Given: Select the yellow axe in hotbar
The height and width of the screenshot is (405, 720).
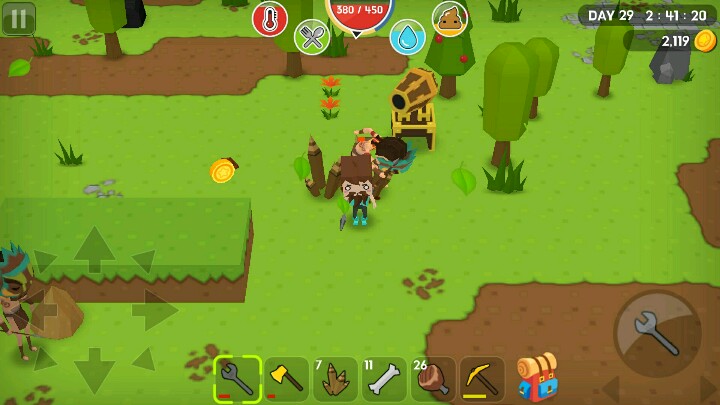Looking at the screenshot, I should point(286,379).
